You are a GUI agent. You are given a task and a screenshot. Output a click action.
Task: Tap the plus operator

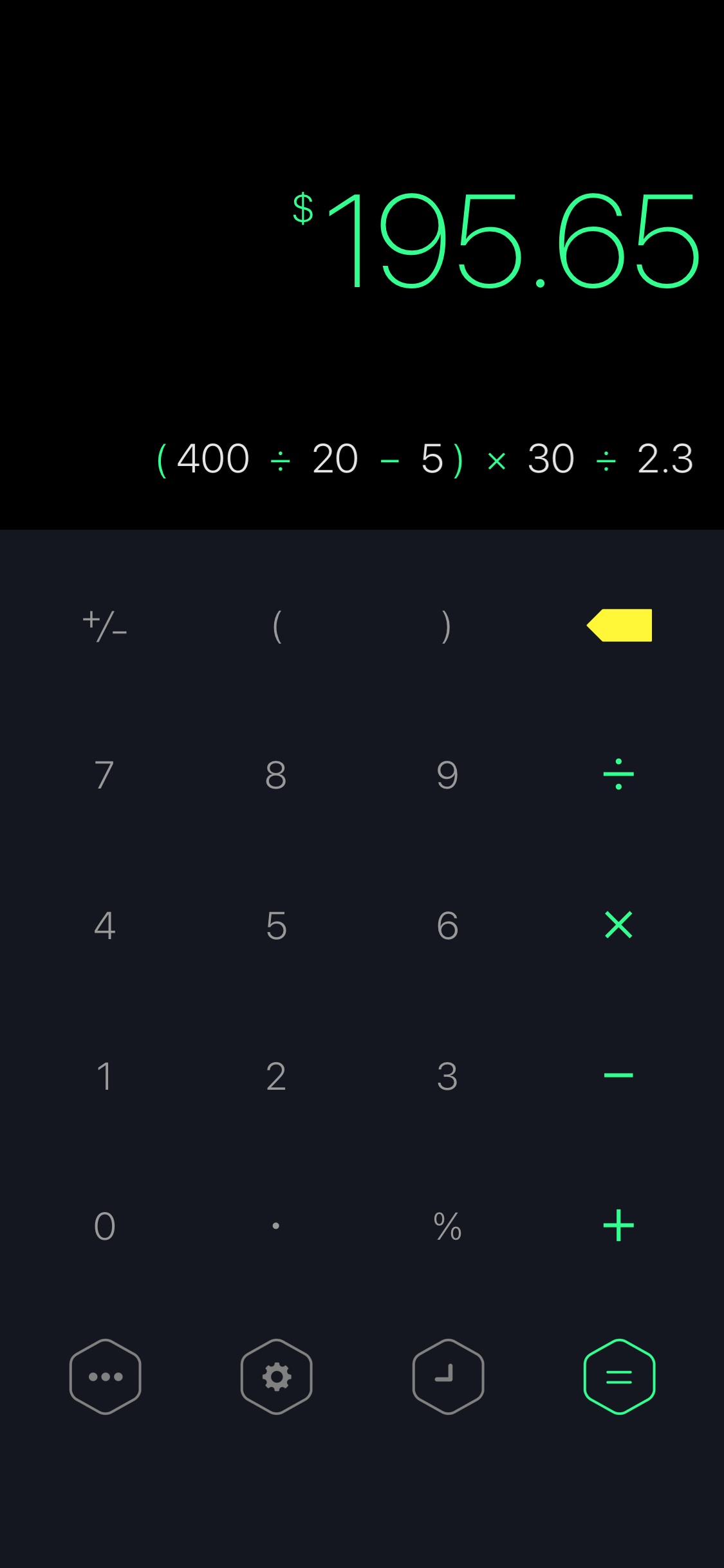[618, 1225]
